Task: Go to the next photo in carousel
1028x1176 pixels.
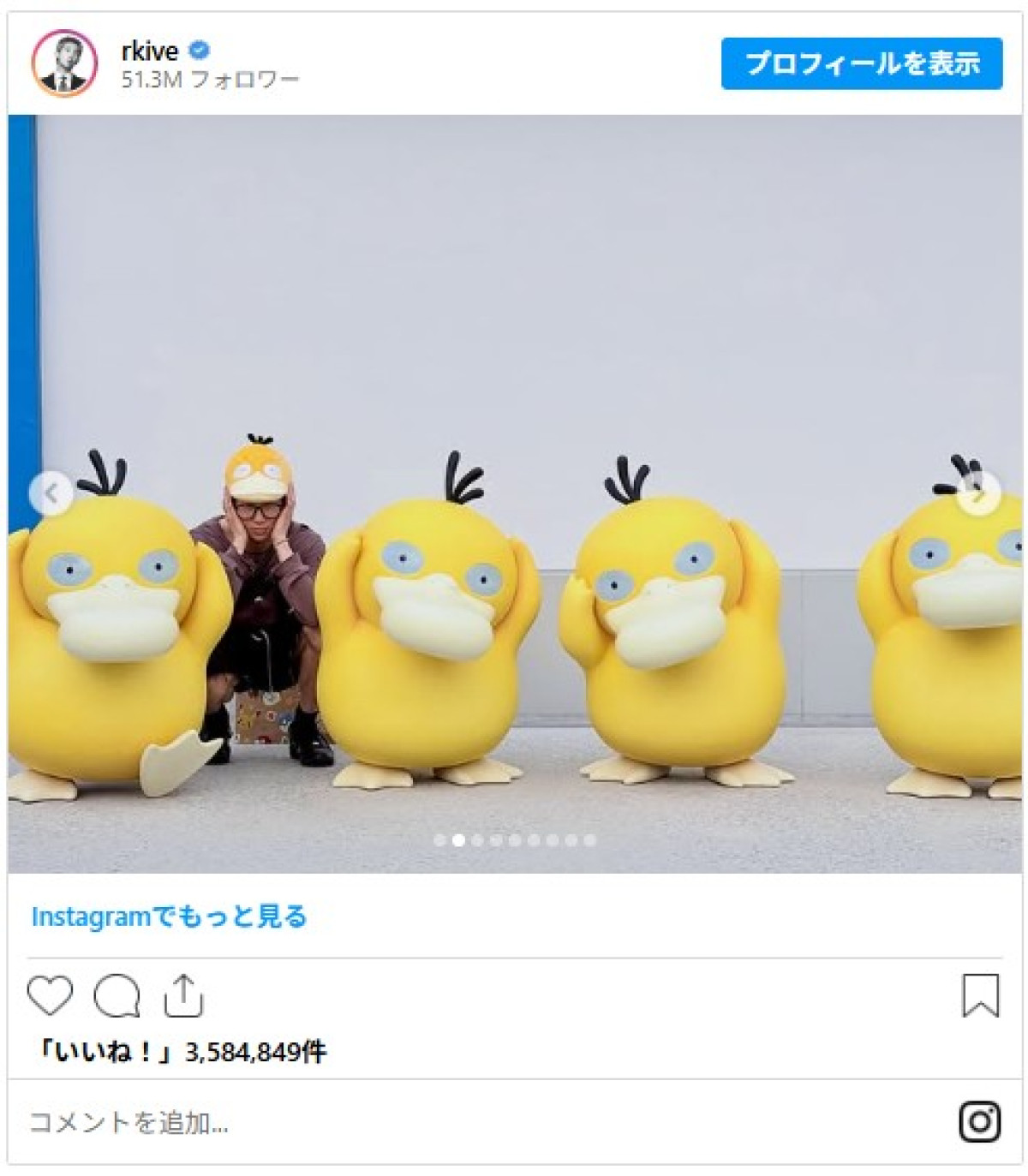Action: (x=978, y=493)
